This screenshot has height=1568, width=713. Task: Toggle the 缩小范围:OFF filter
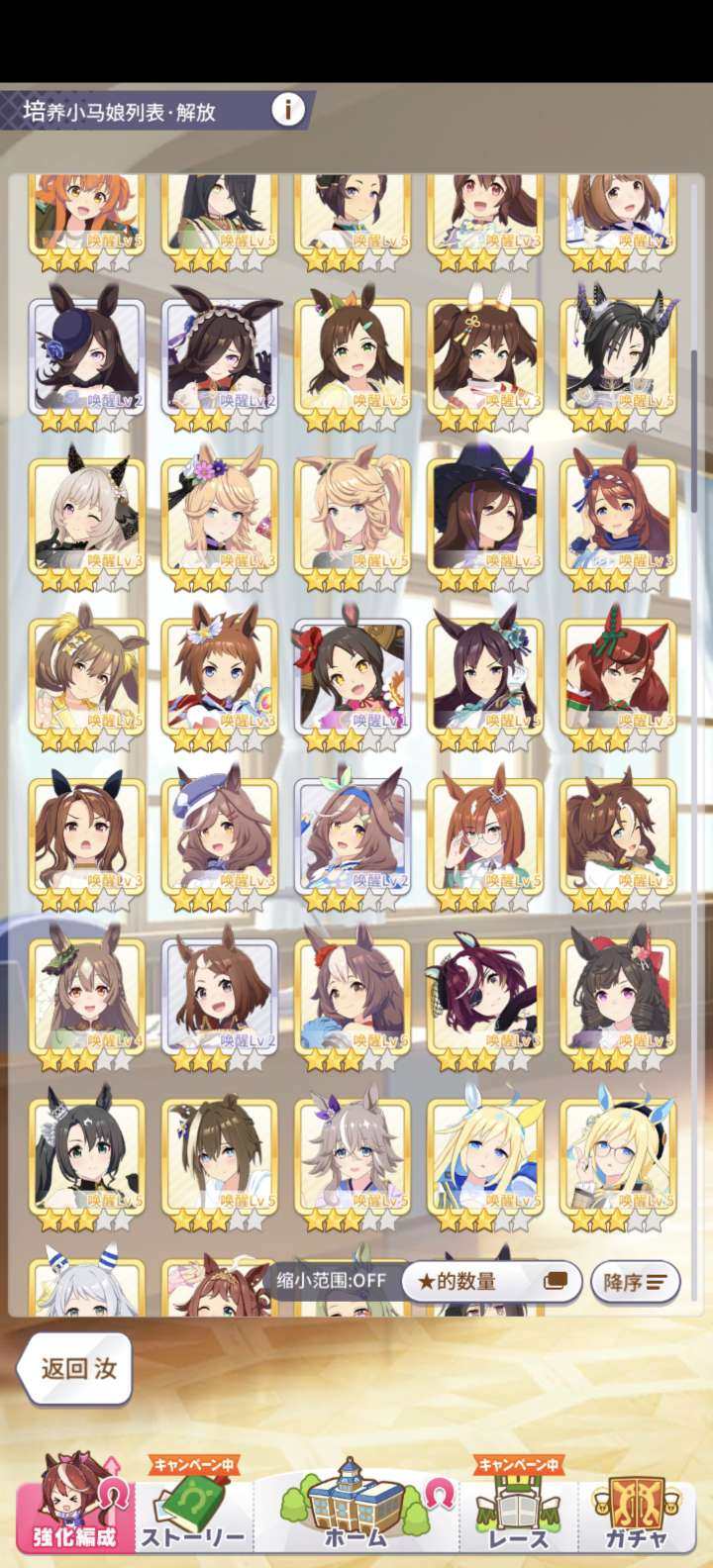(331, 1280)
